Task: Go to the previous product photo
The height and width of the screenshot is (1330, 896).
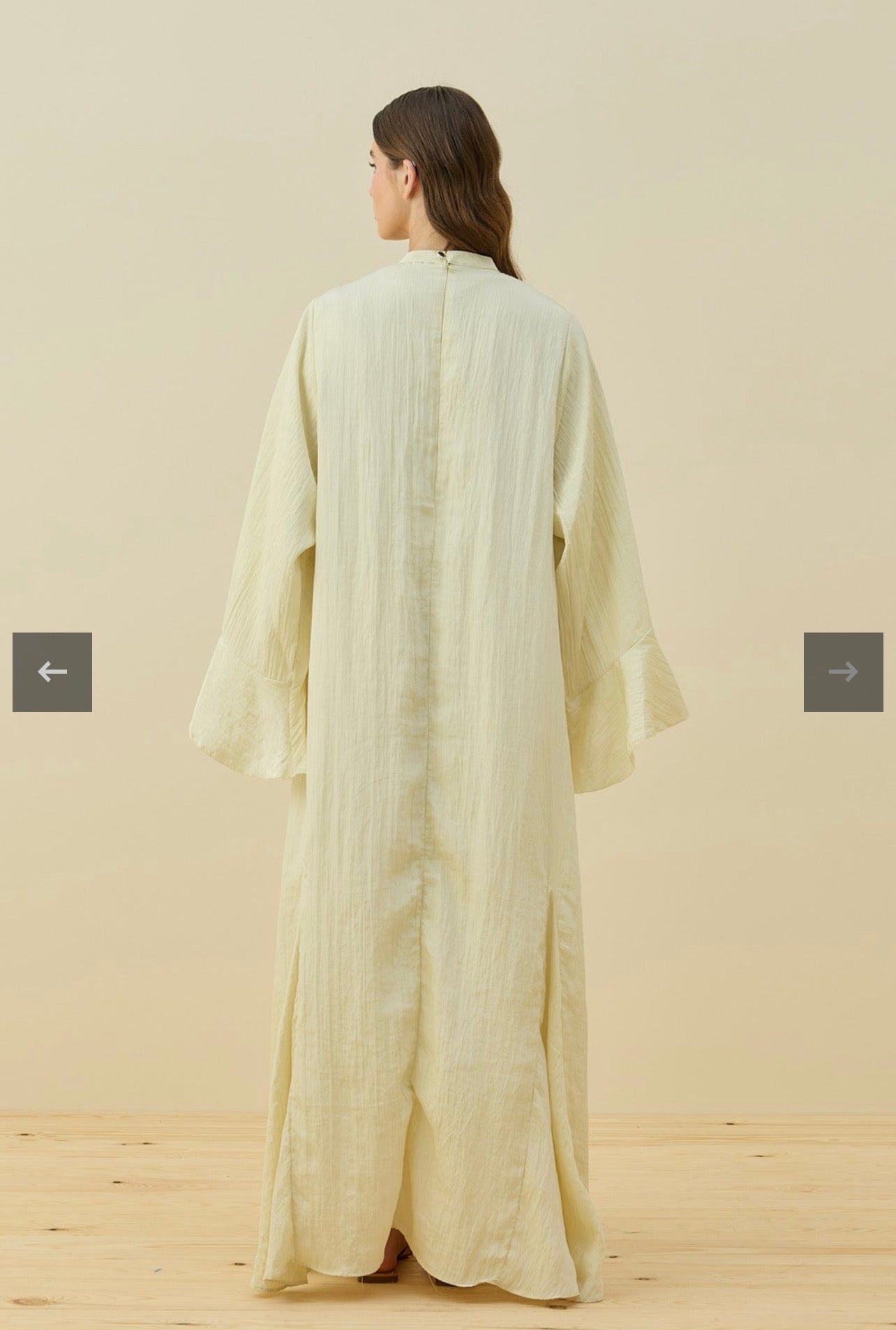Action: [x=52, y=672]
